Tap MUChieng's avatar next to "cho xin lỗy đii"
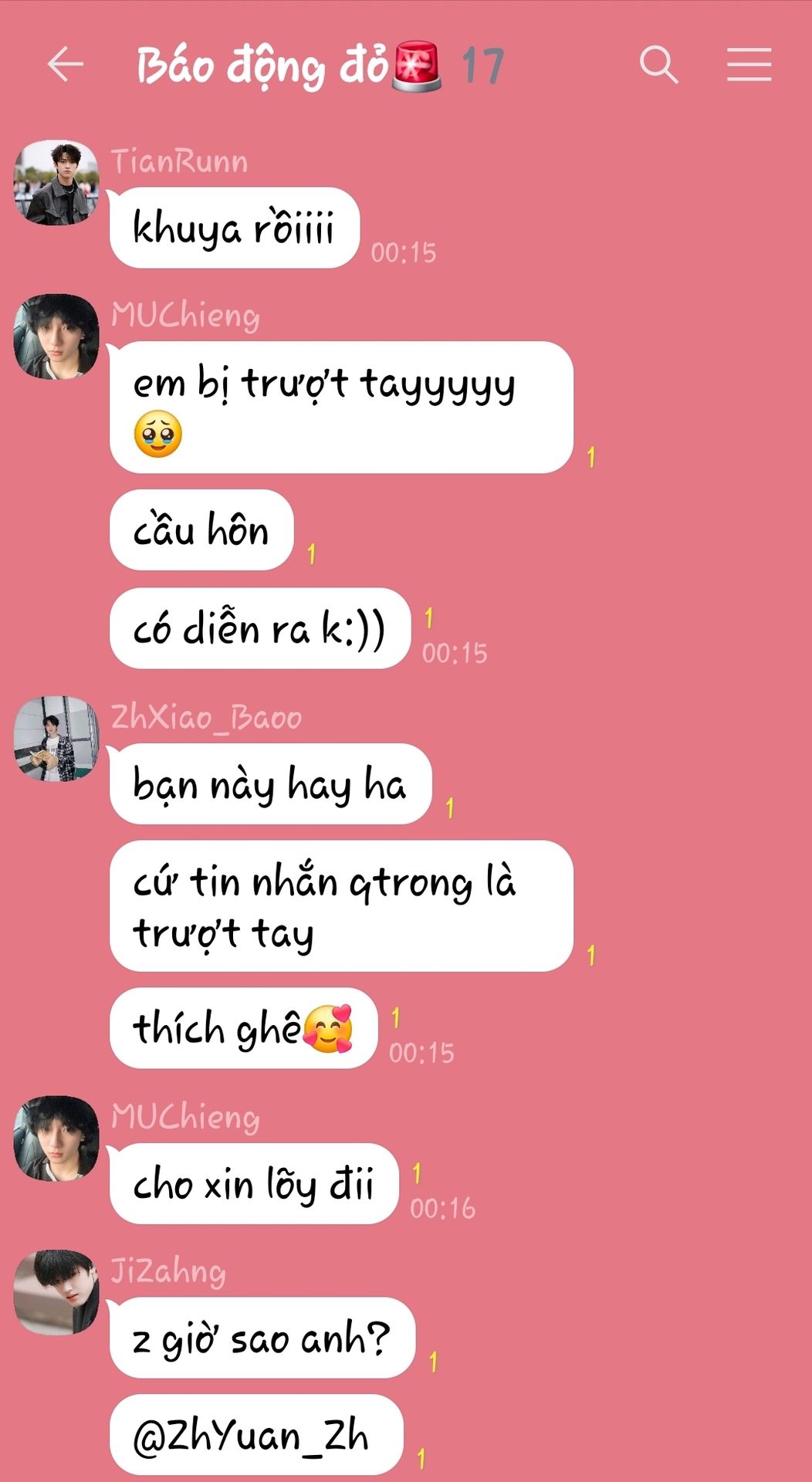This screenshot has height=1482, width=812. 56,1139
